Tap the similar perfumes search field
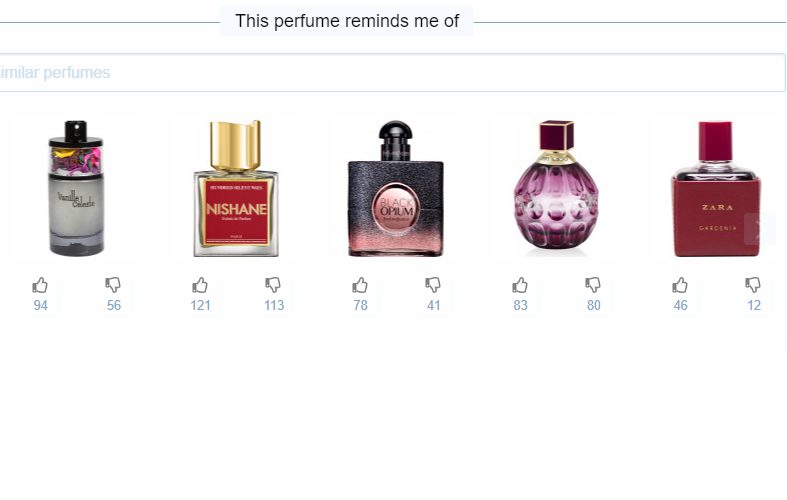The image size is (787, 500). click(x=390, y=73)
